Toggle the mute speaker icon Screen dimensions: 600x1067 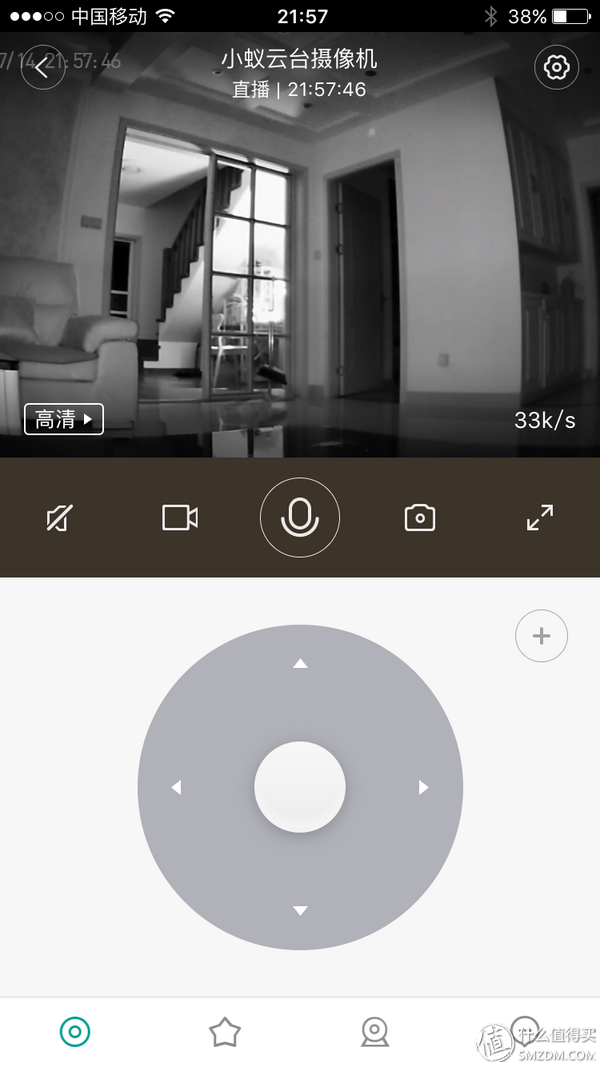tap(60, 518)
